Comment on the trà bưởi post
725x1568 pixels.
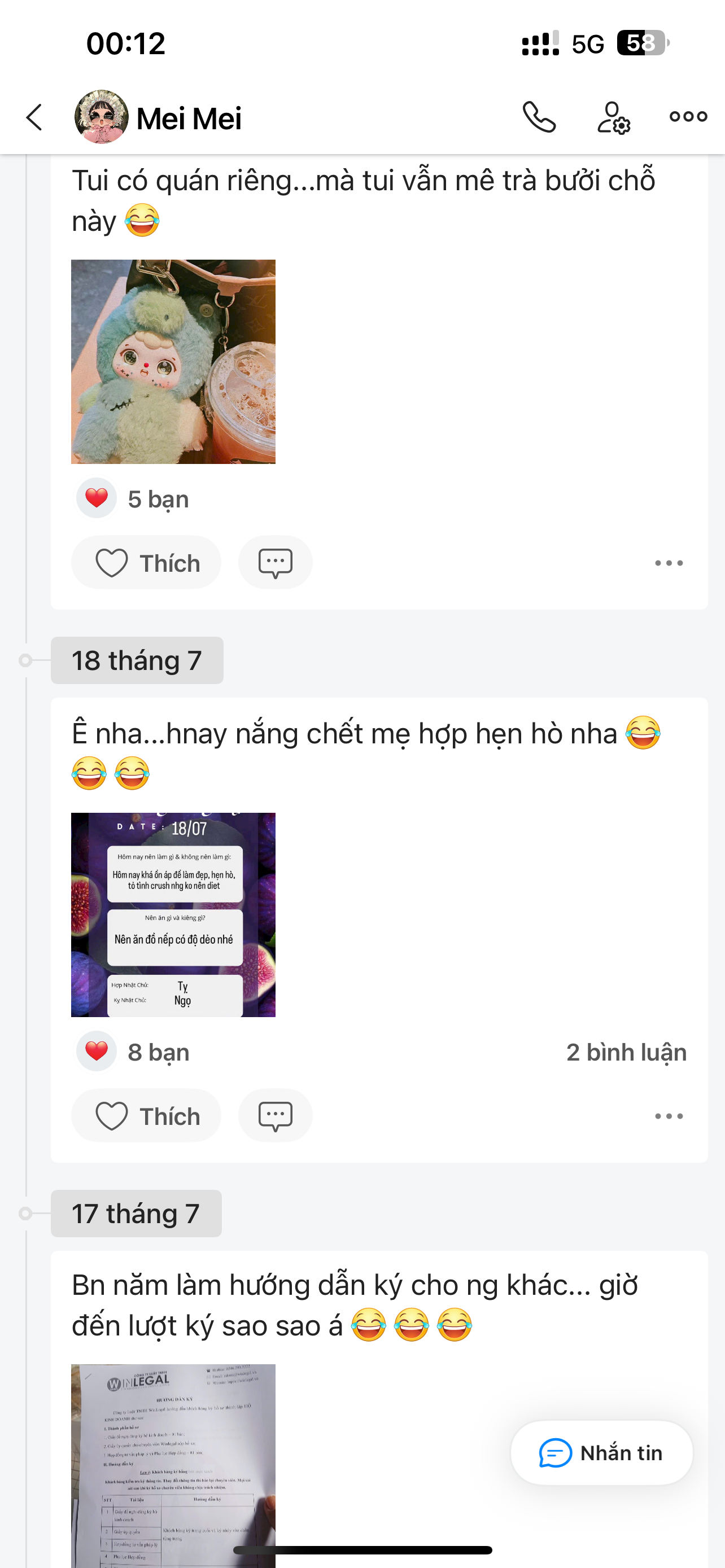pos(275,562)
